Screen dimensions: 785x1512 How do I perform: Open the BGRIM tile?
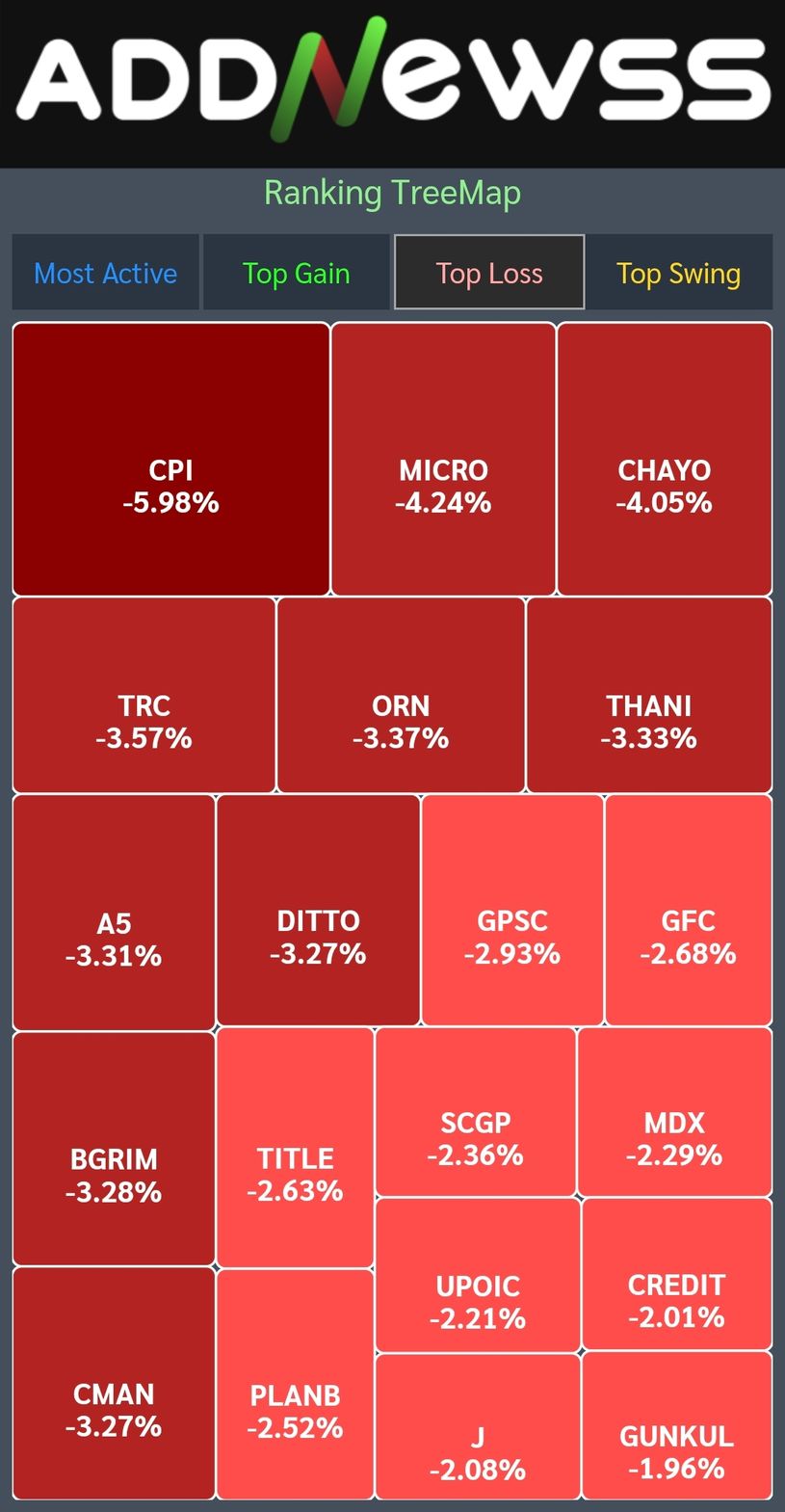(114, 1148)
